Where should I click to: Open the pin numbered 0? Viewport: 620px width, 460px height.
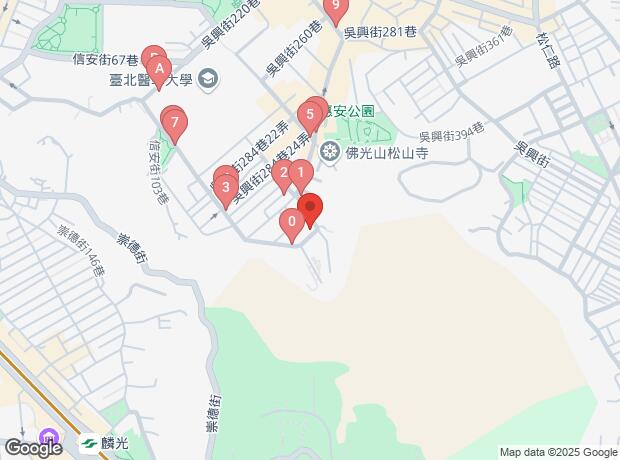pos(292,221)
